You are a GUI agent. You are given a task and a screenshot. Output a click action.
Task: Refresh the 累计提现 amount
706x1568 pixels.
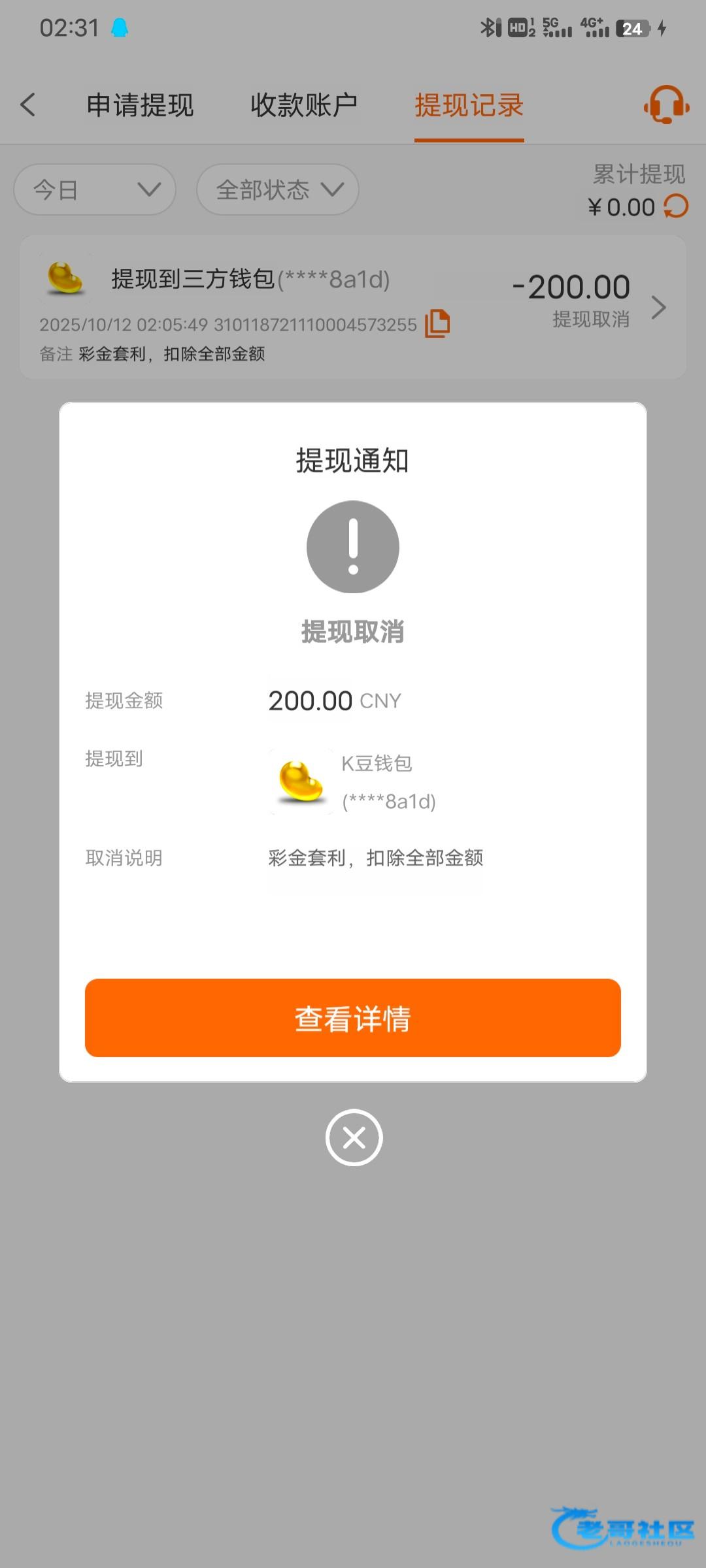[x=676, y=206]
